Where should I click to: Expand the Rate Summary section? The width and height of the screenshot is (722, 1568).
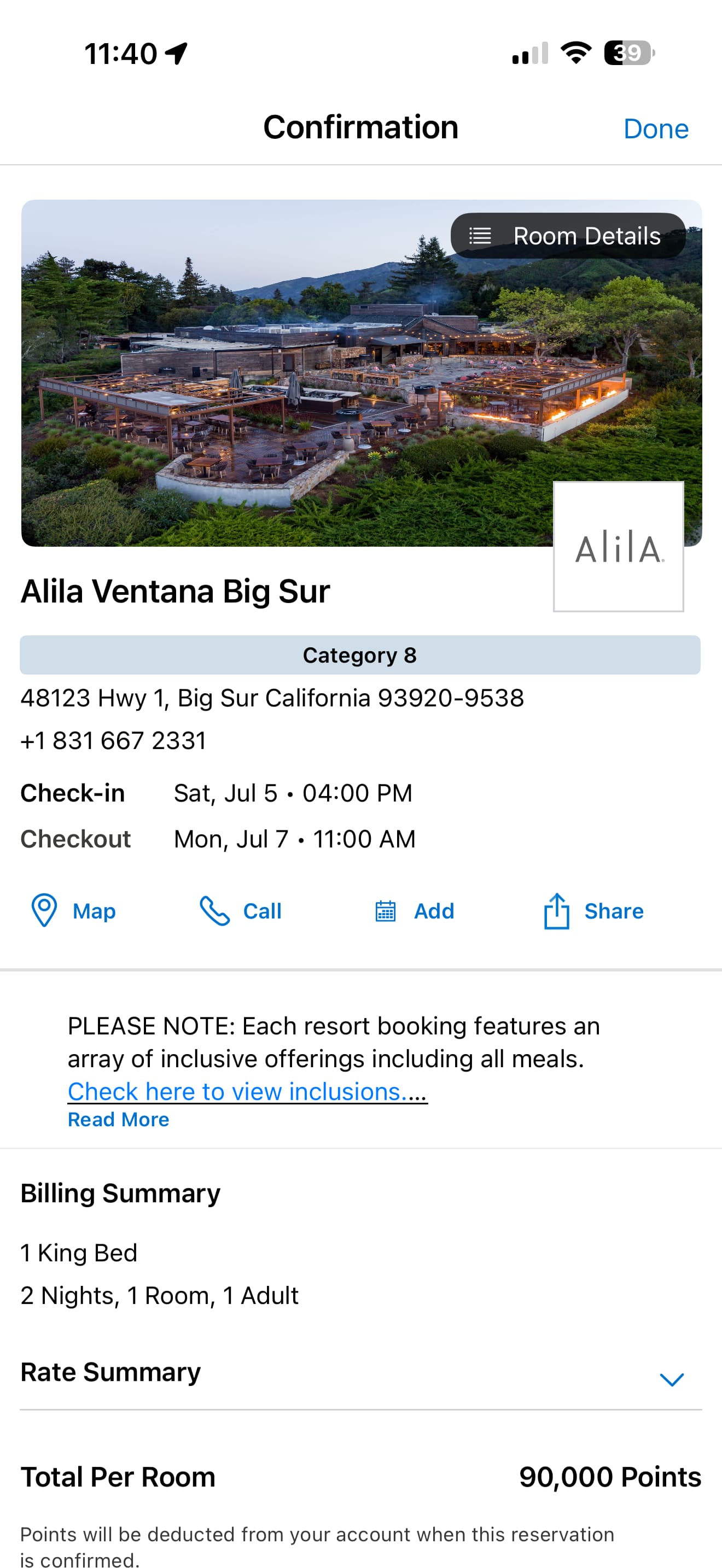(672, 1379)
